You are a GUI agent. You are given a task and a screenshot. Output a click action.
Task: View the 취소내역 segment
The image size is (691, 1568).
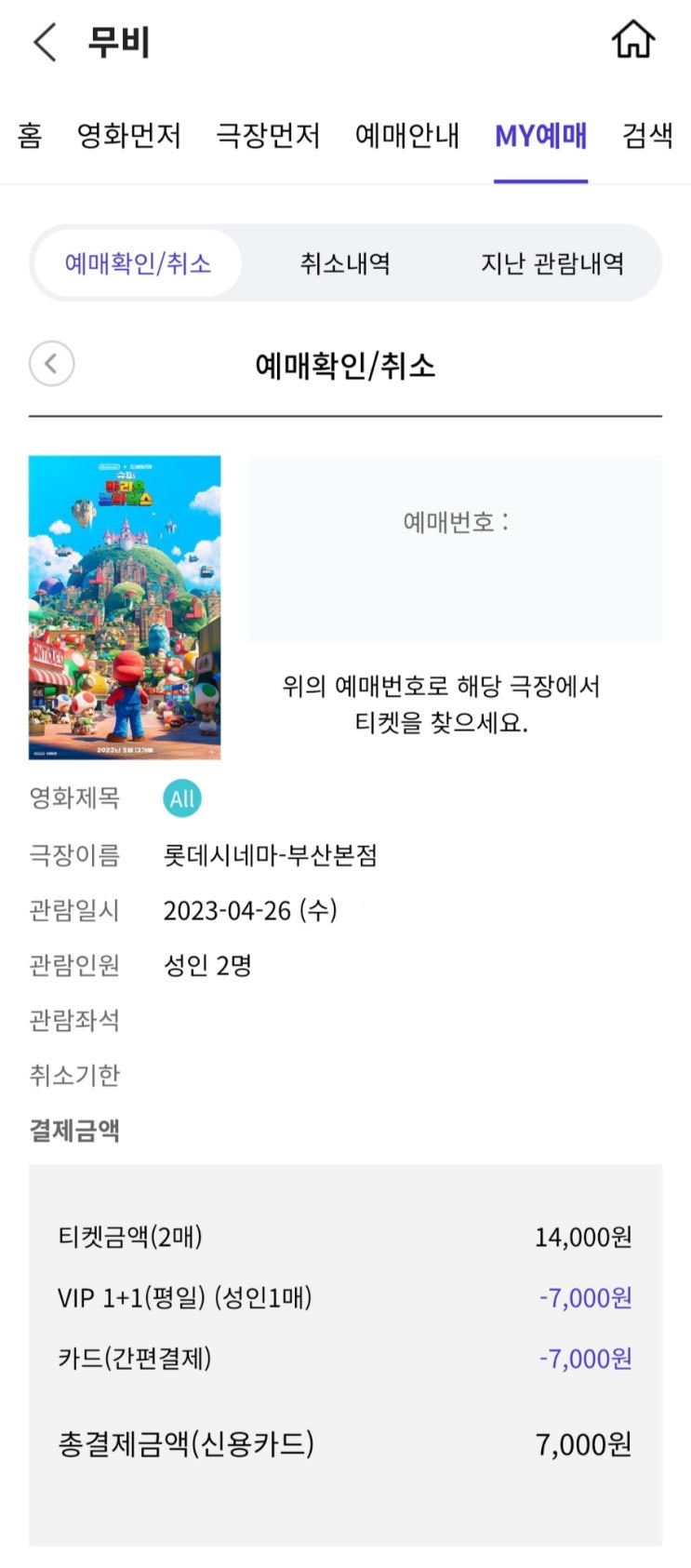pyautogui.click(x=345, y=263)
